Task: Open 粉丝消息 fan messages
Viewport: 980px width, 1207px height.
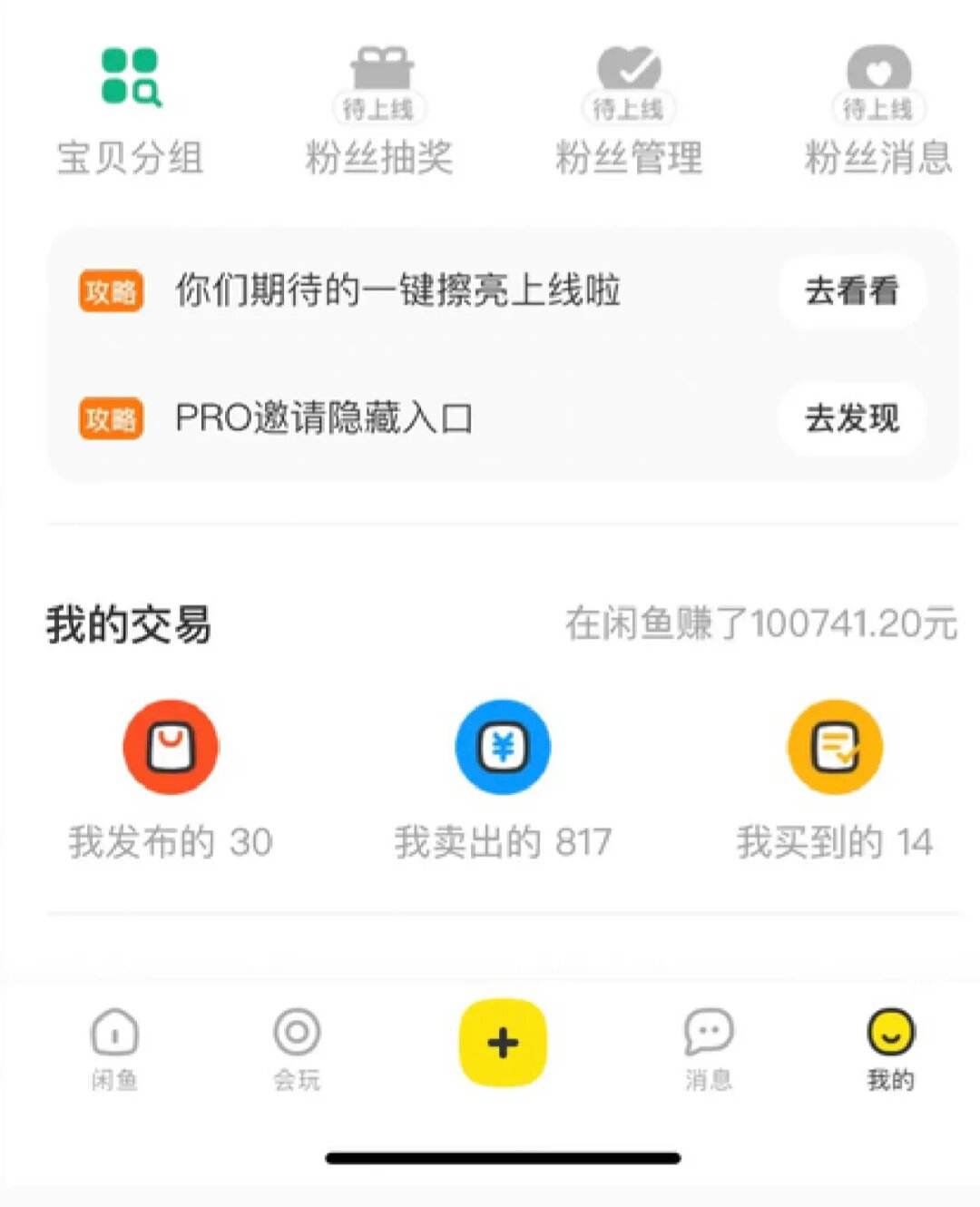Action: coord(878,111)
